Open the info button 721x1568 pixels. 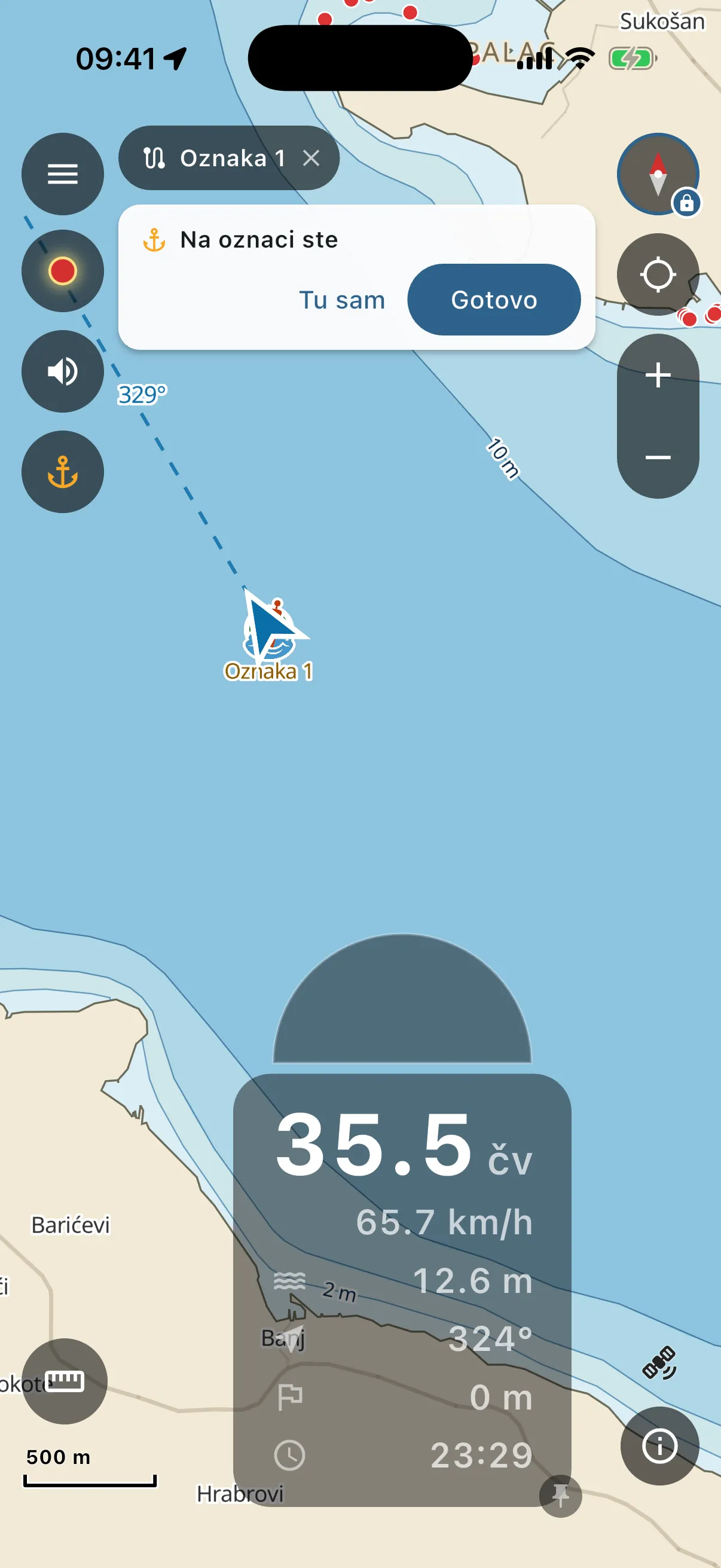(x=659, y=1445)
